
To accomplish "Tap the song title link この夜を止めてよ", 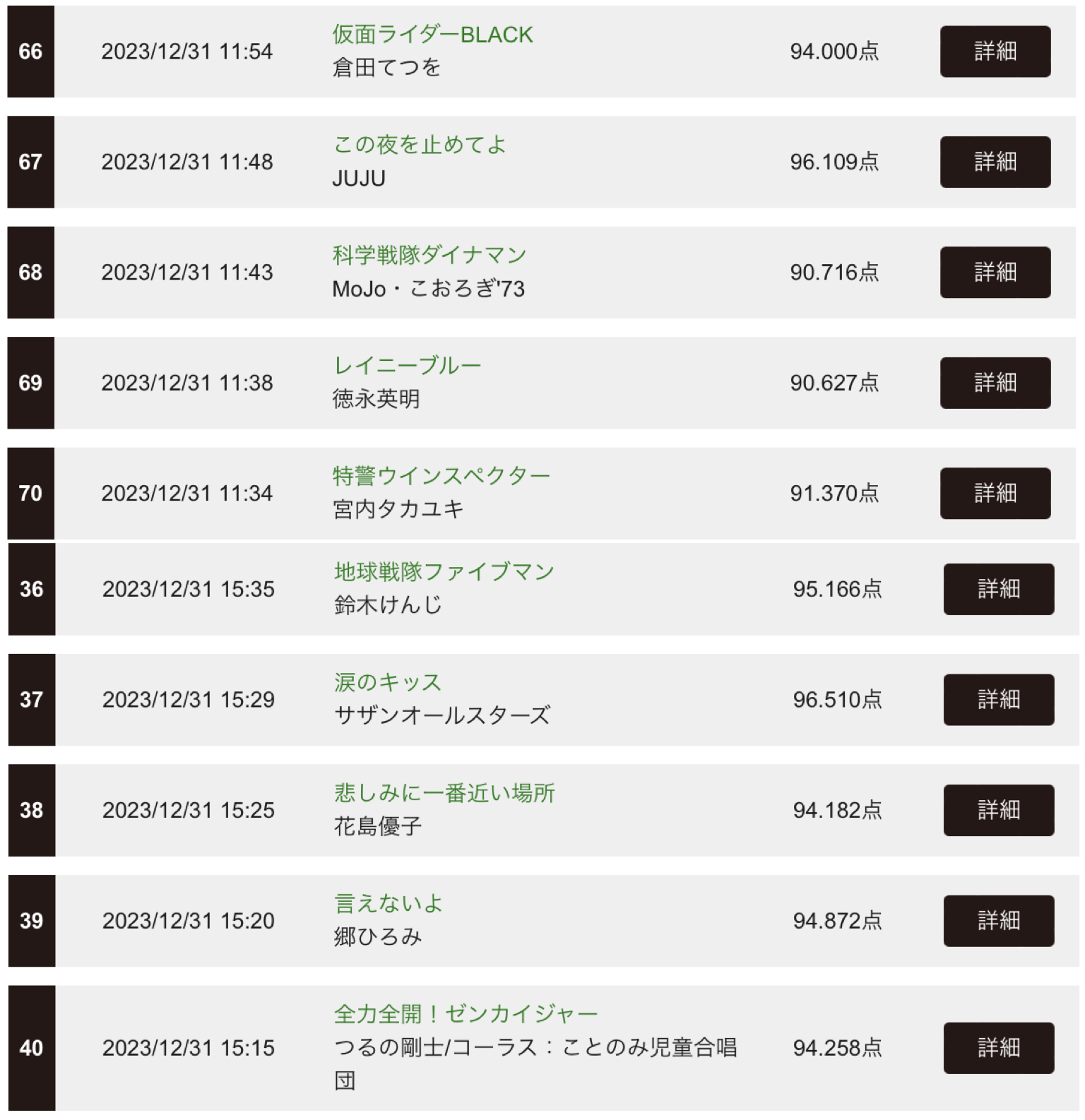I will (420, 145).
